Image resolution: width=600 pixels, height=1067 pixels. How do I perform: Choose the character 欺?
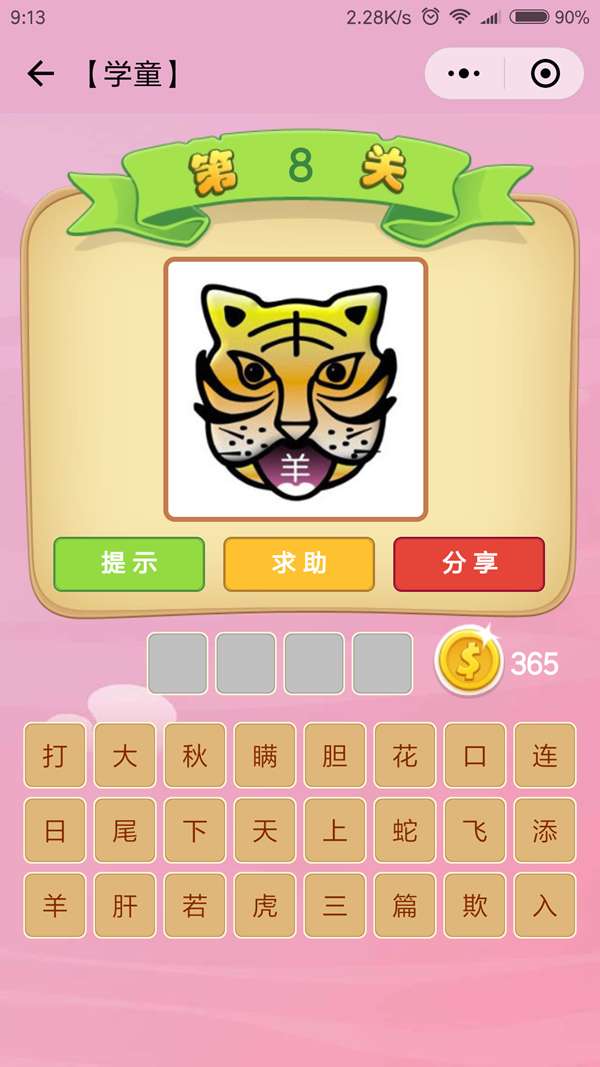475,906
